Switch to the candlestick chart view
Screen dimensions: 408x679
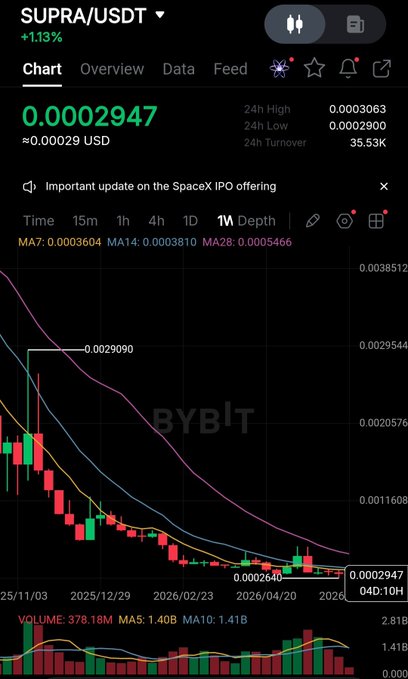295,24
